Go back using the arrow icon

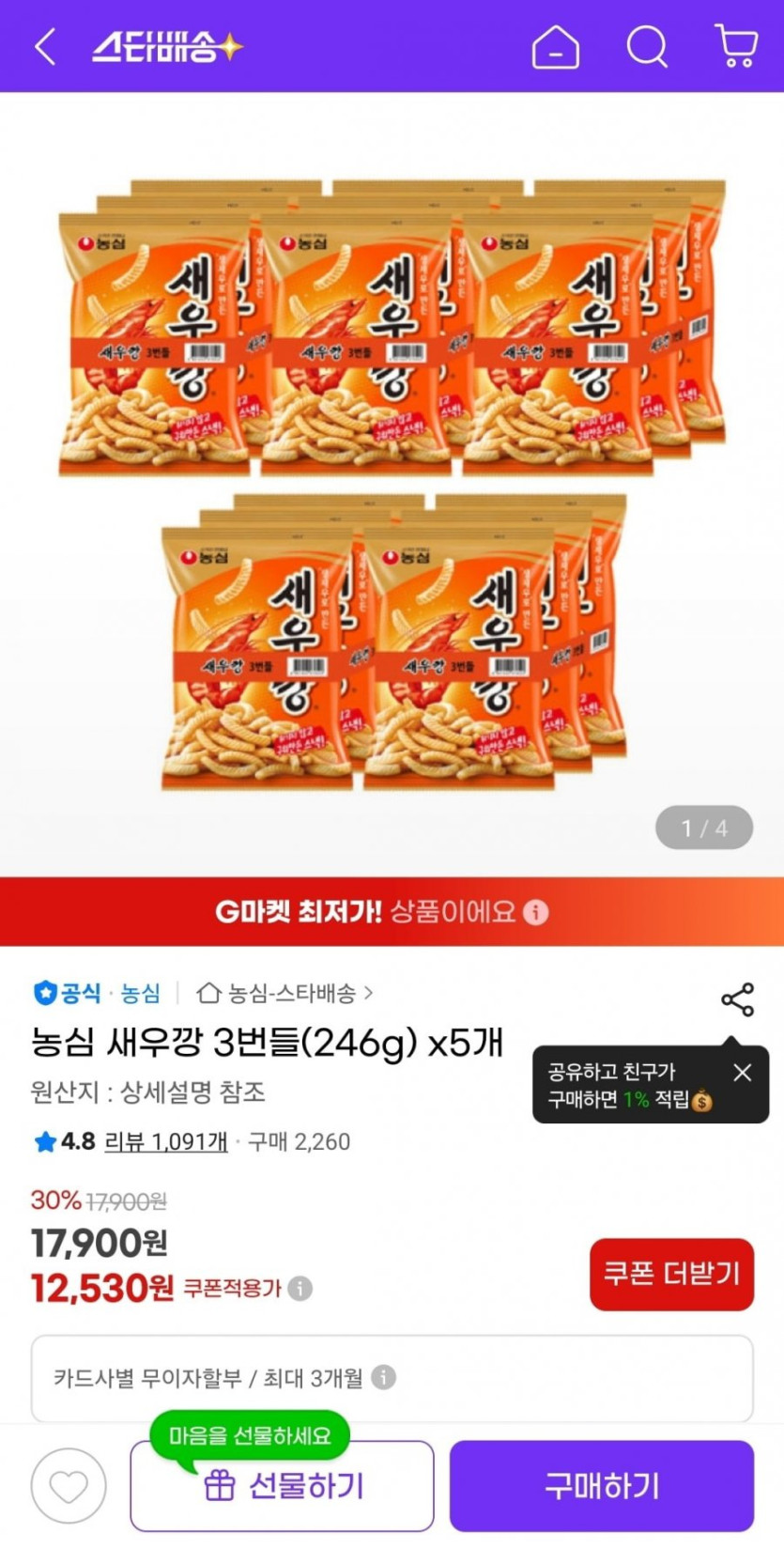[45, 46]
